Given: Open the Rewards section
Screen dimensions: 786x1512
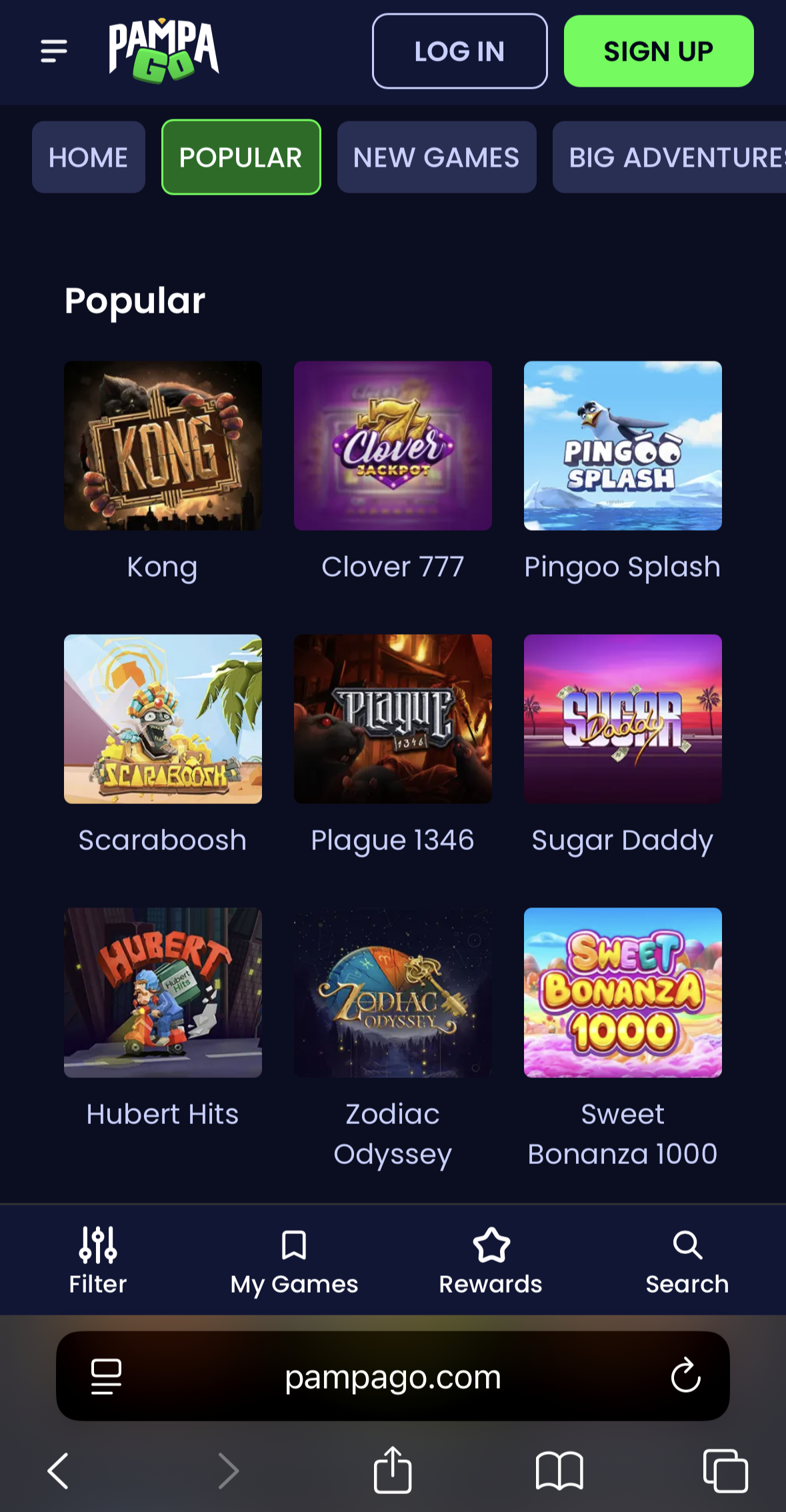Looking at the screenshot, I should tap(491, 1260).
